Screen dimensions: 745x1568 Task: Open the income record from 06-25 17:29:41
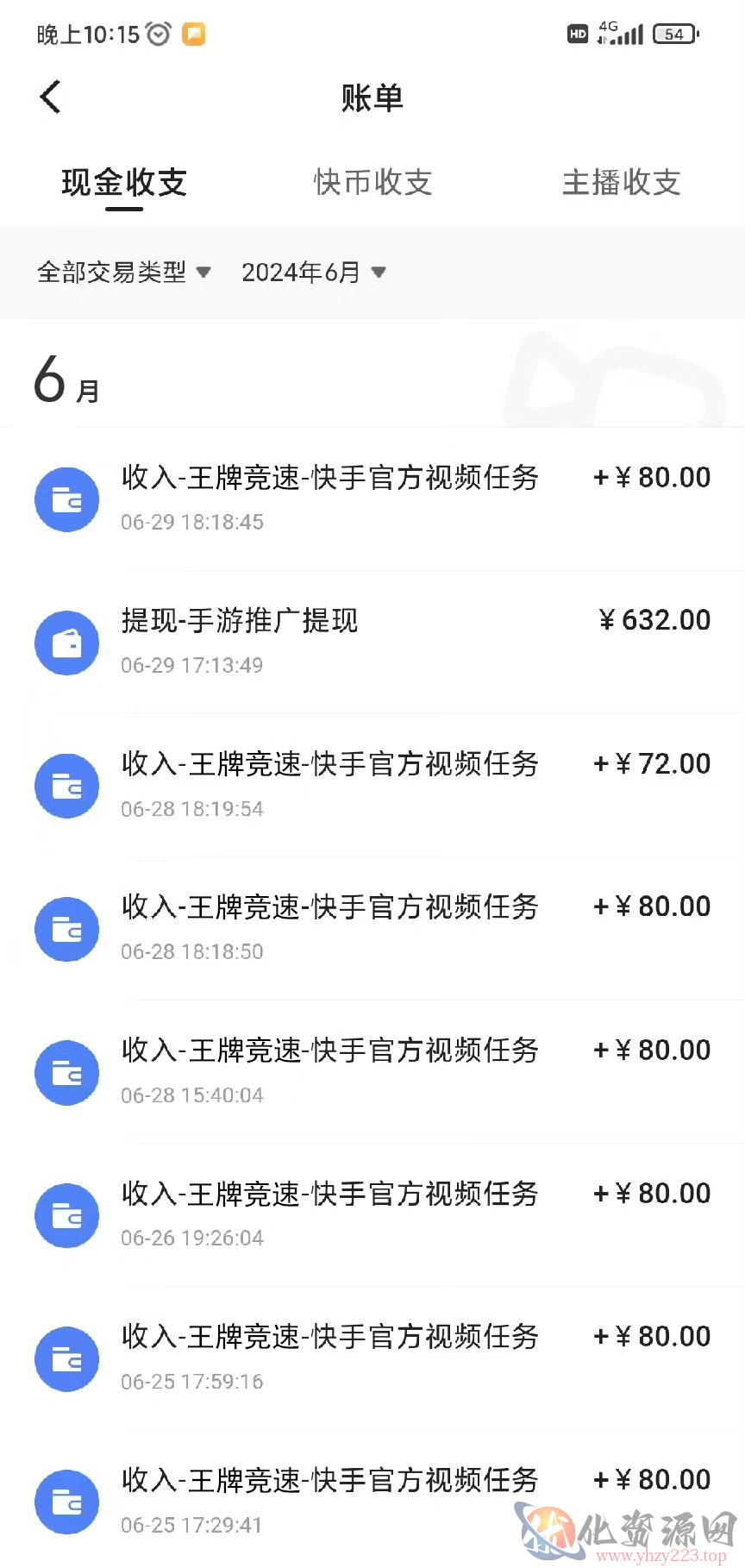(372, 1499)
